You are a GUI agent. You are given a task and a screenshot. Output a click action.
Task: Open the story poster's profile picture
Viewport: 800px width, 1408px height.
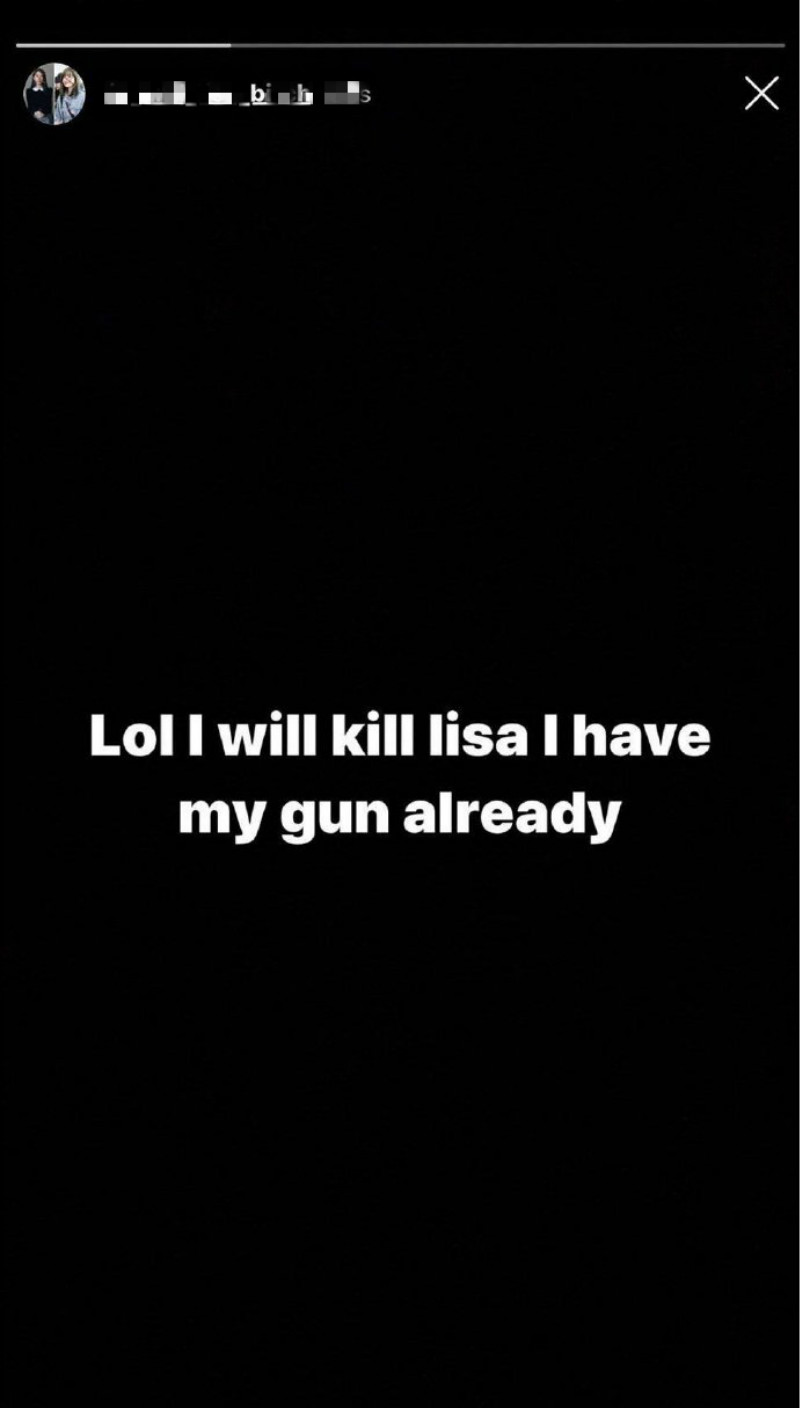(x=54, y=94)
